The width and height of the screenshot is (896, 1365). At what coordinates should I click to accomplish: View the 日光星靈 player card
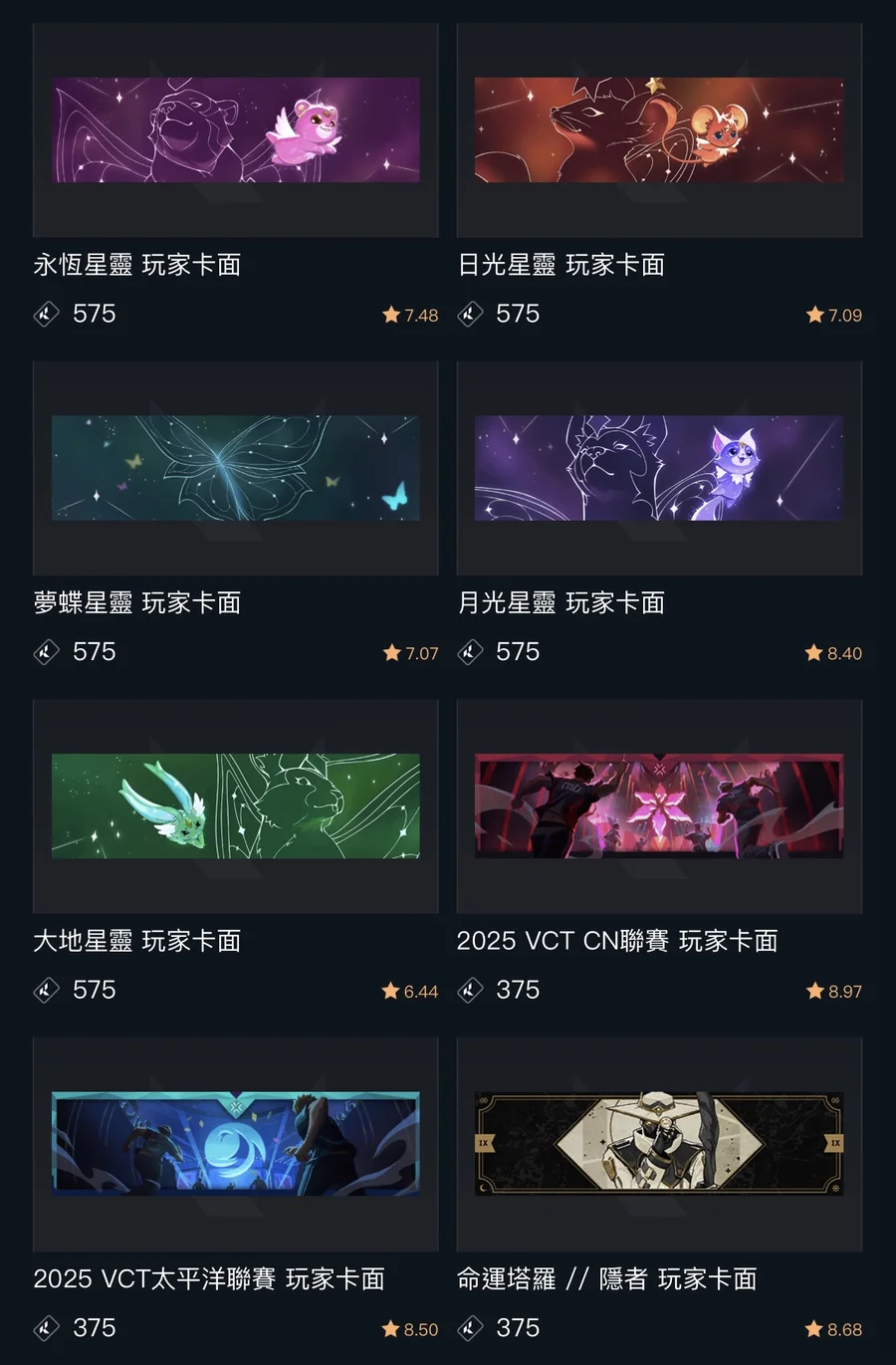point(659,130)
